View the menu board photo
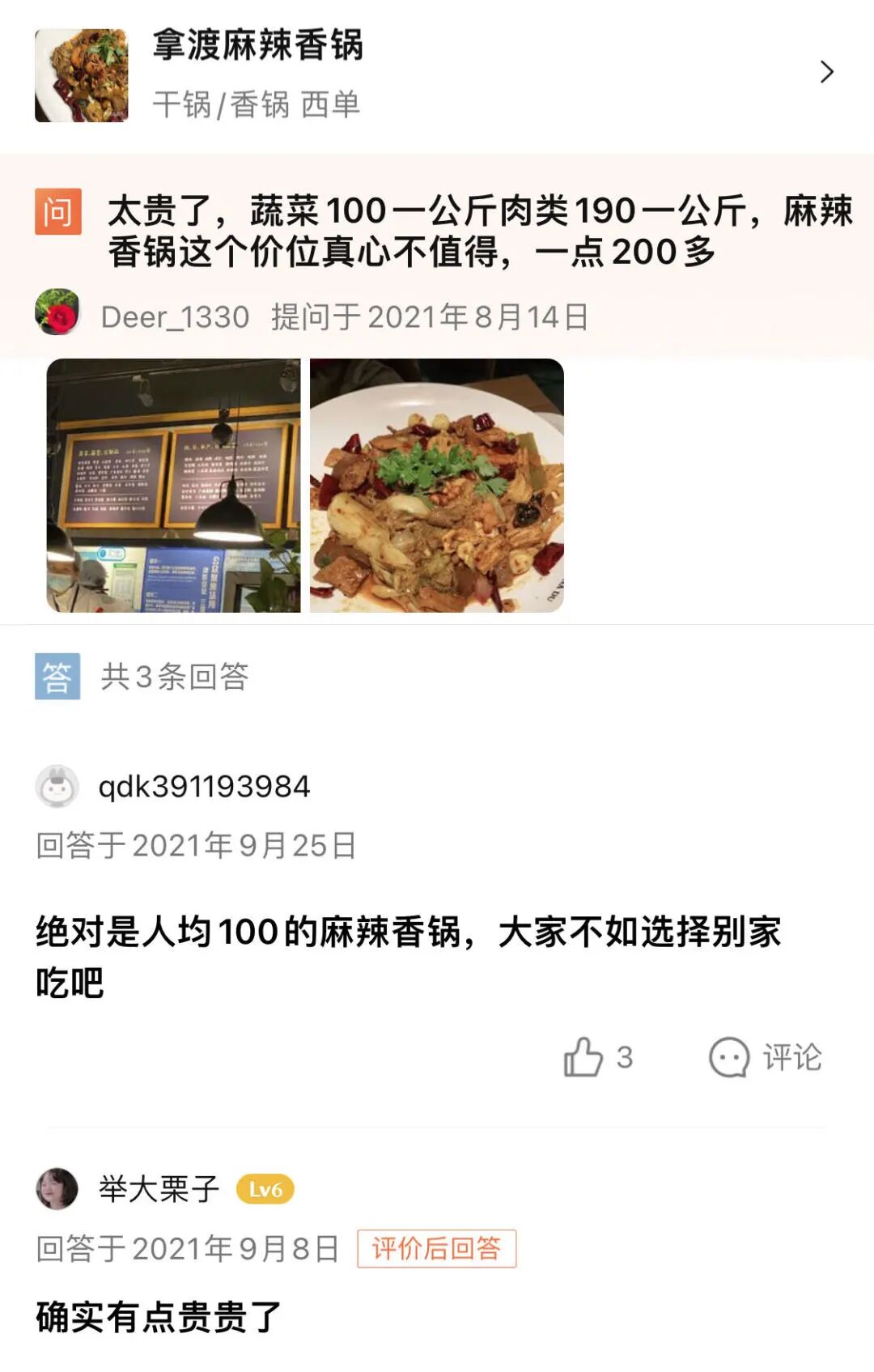 [173, 485]
